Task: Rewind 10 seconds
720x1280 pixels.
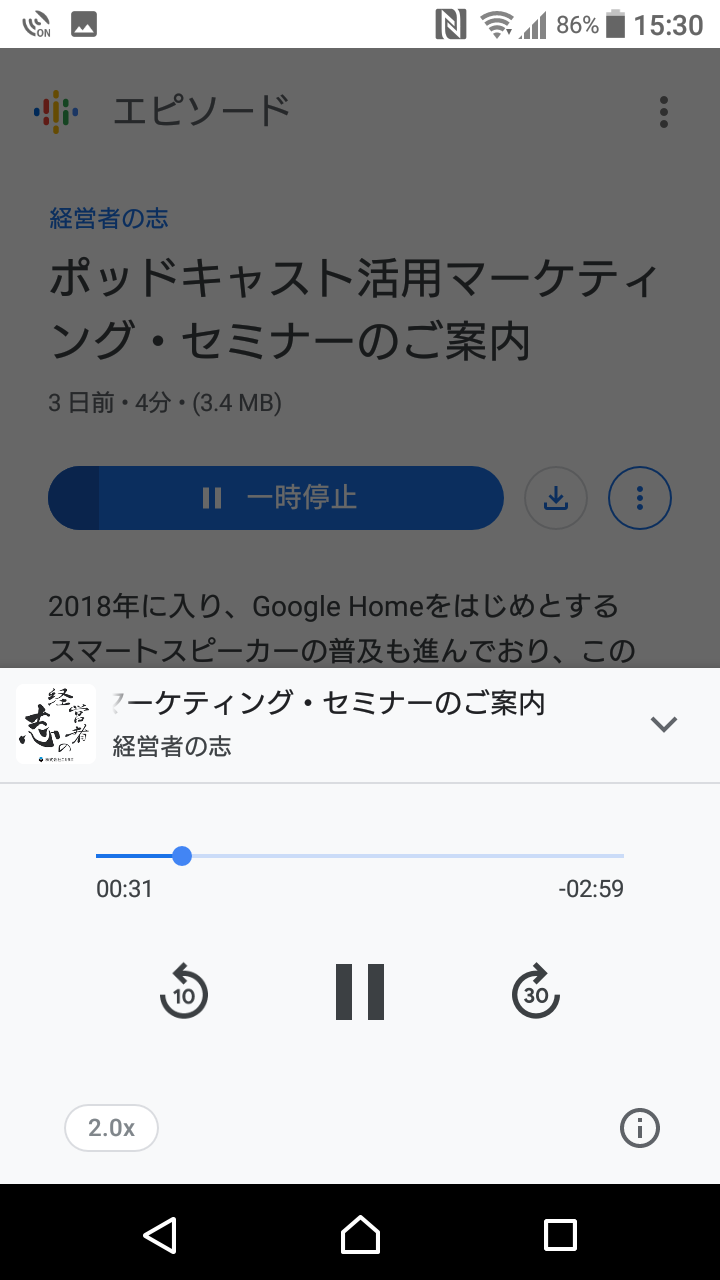Action: [184, 992]
